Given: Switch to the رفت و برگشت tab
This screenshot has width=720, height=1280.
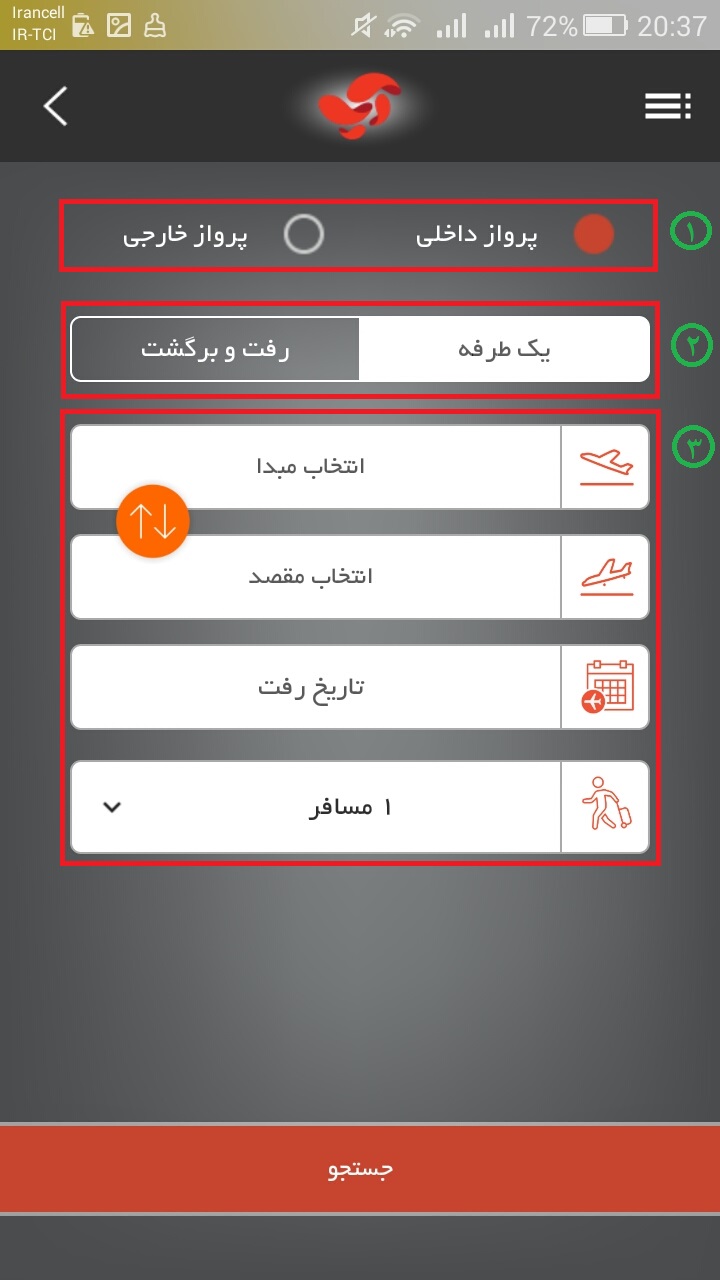Looking at the screenshot, I should 215,349.
